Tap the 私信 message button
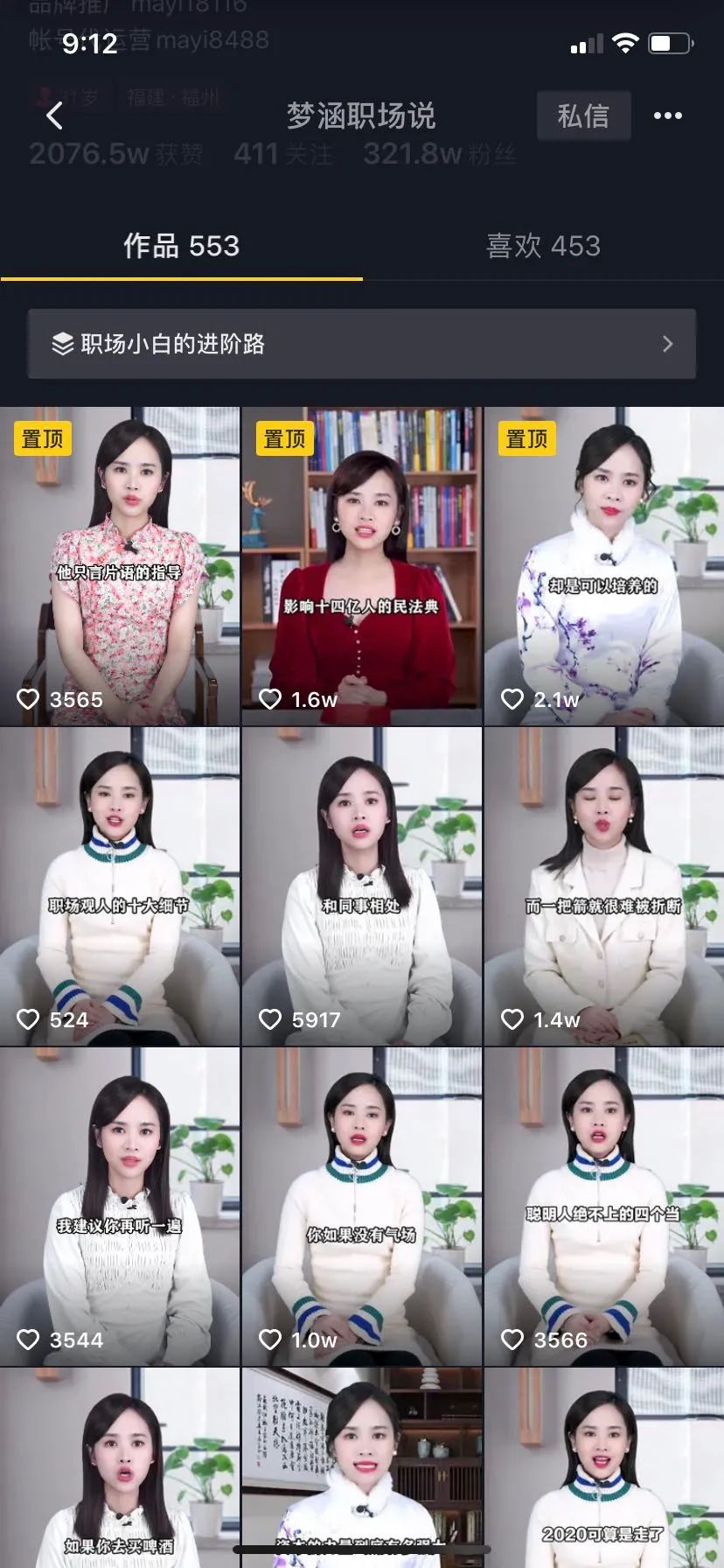Image resolution: width=724 pixels, height=1568 pixels. (583, 115)
